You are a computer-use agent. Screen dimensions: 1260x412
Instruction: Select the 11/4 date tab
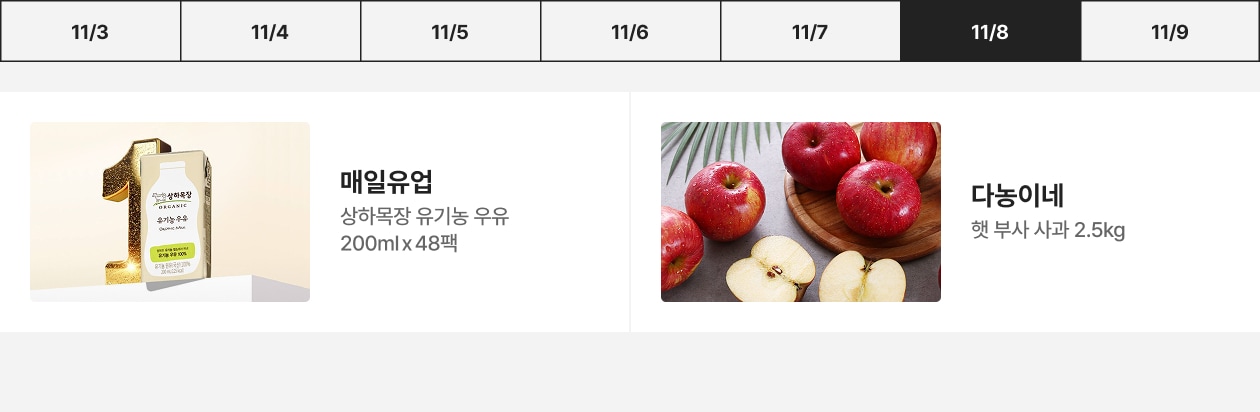click(270, 32)
